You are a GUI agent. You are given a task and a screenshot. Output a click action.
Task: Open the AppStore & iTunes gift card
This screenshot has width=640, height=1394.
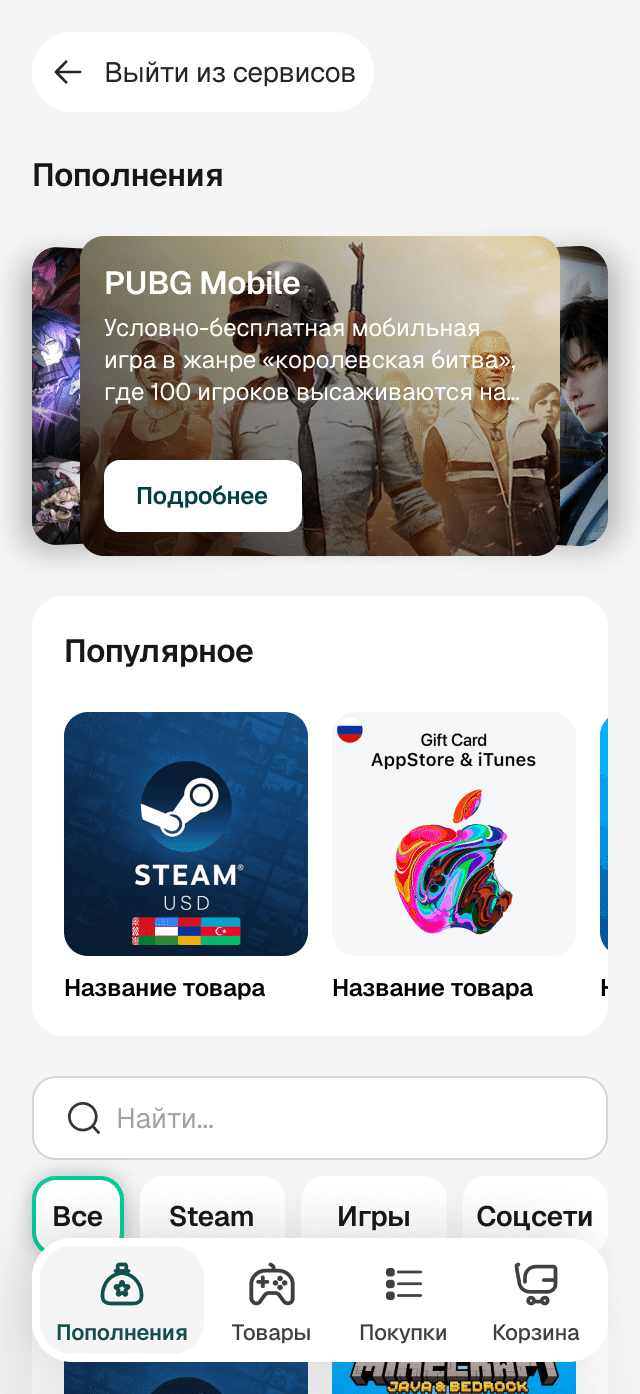(x=453, y=834)
